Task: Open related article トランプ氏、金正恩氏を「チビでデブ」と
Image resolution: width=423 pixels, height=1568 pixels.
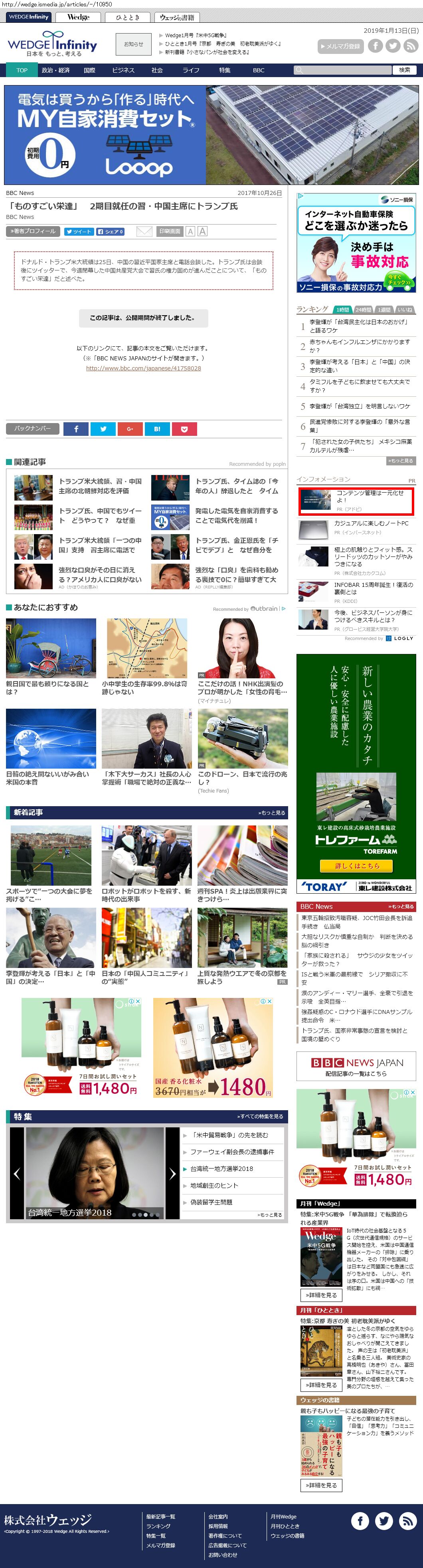Action: click(236, 545)
